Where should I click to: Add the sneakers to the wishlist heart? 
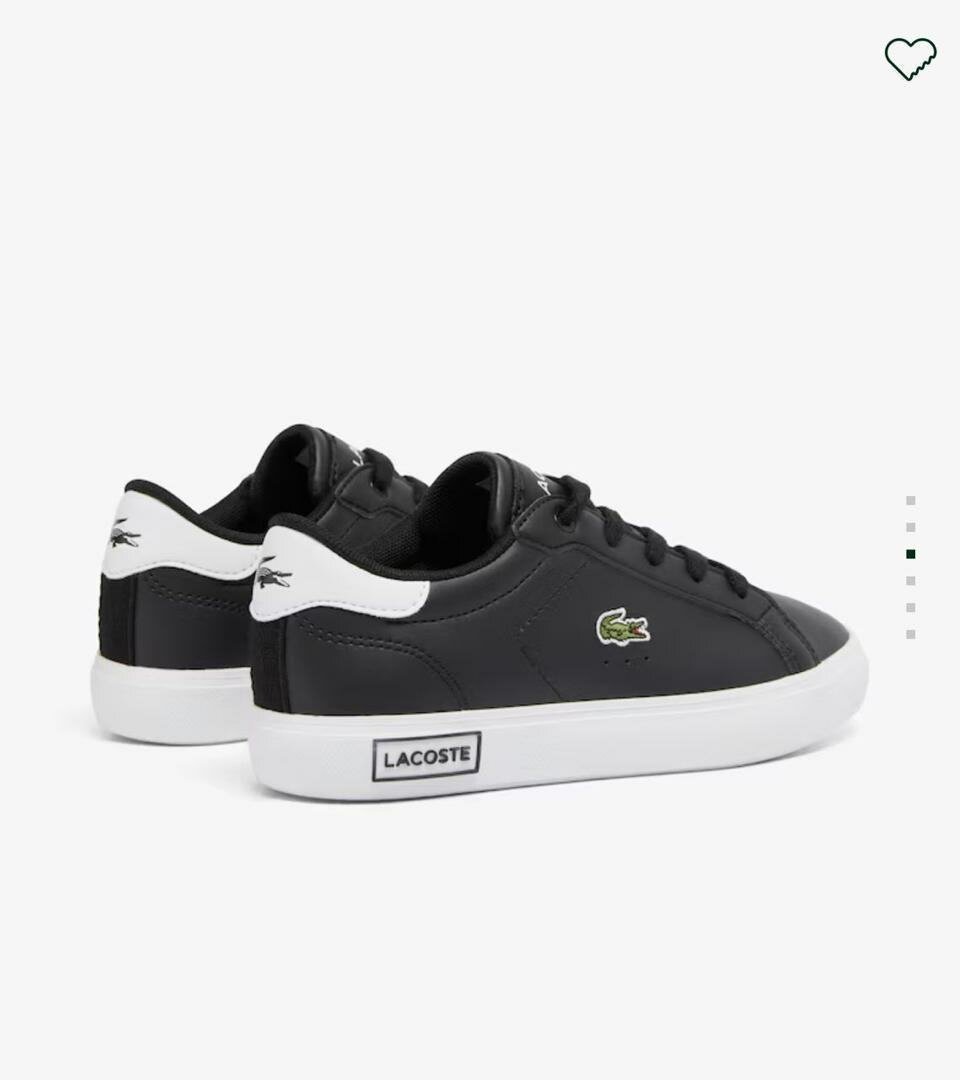910,58
